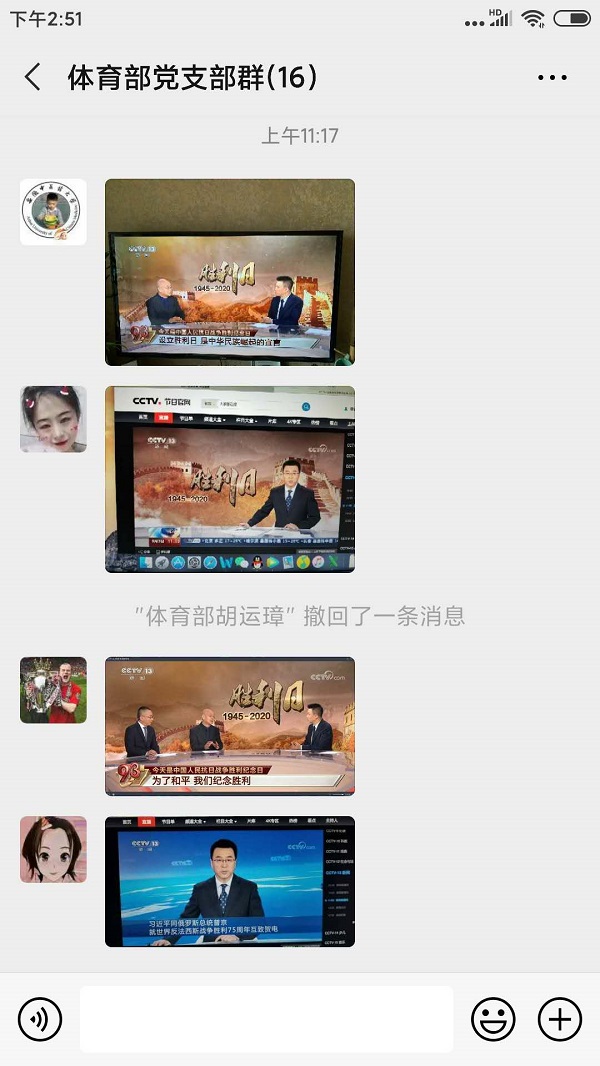View the CCTV website screenshot photo
Screen dimensions: 600x1066
pyautogui.click(x=230, y=479)
